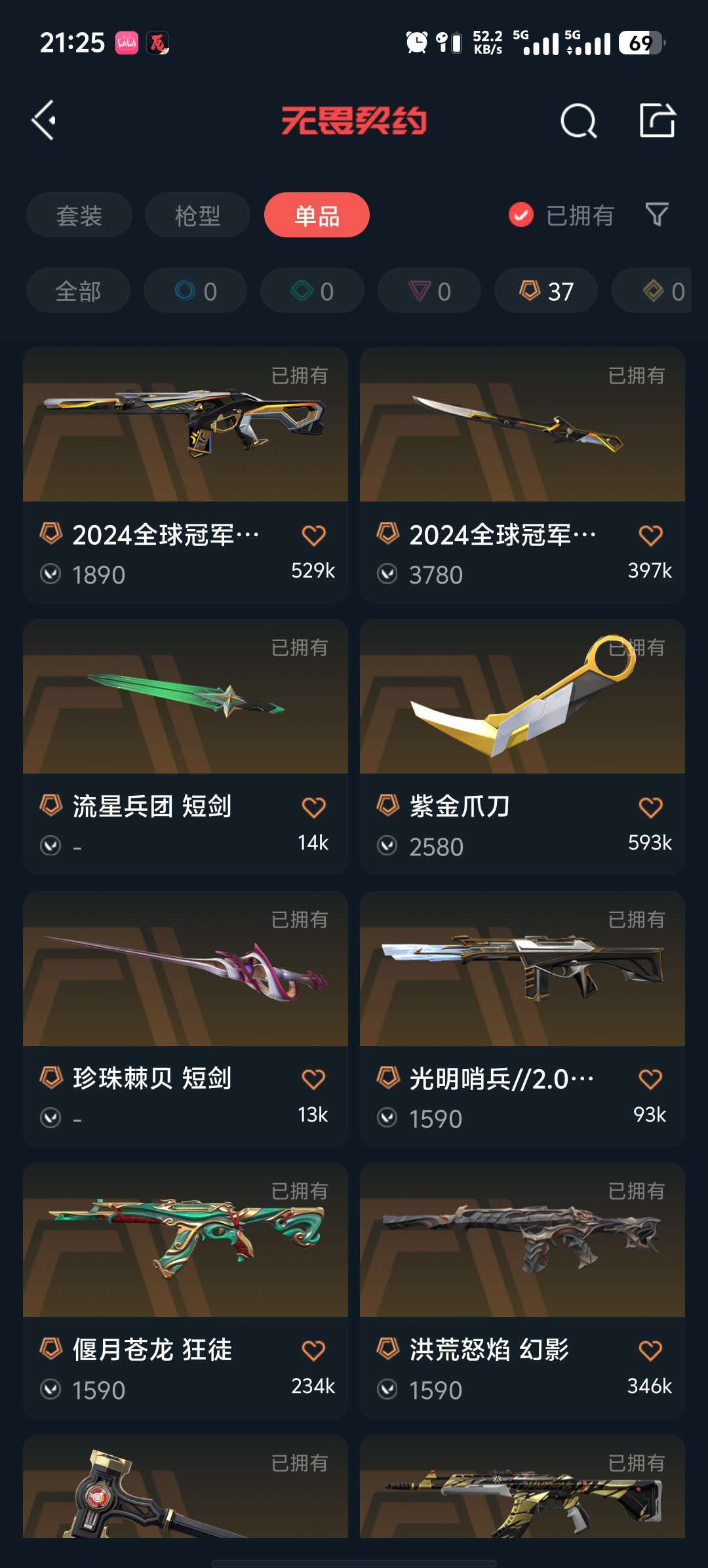The height and width of the screenshot is (1568, 708).
Task: Switch to the 枪型 tab
Action: (x=197, y=215)
